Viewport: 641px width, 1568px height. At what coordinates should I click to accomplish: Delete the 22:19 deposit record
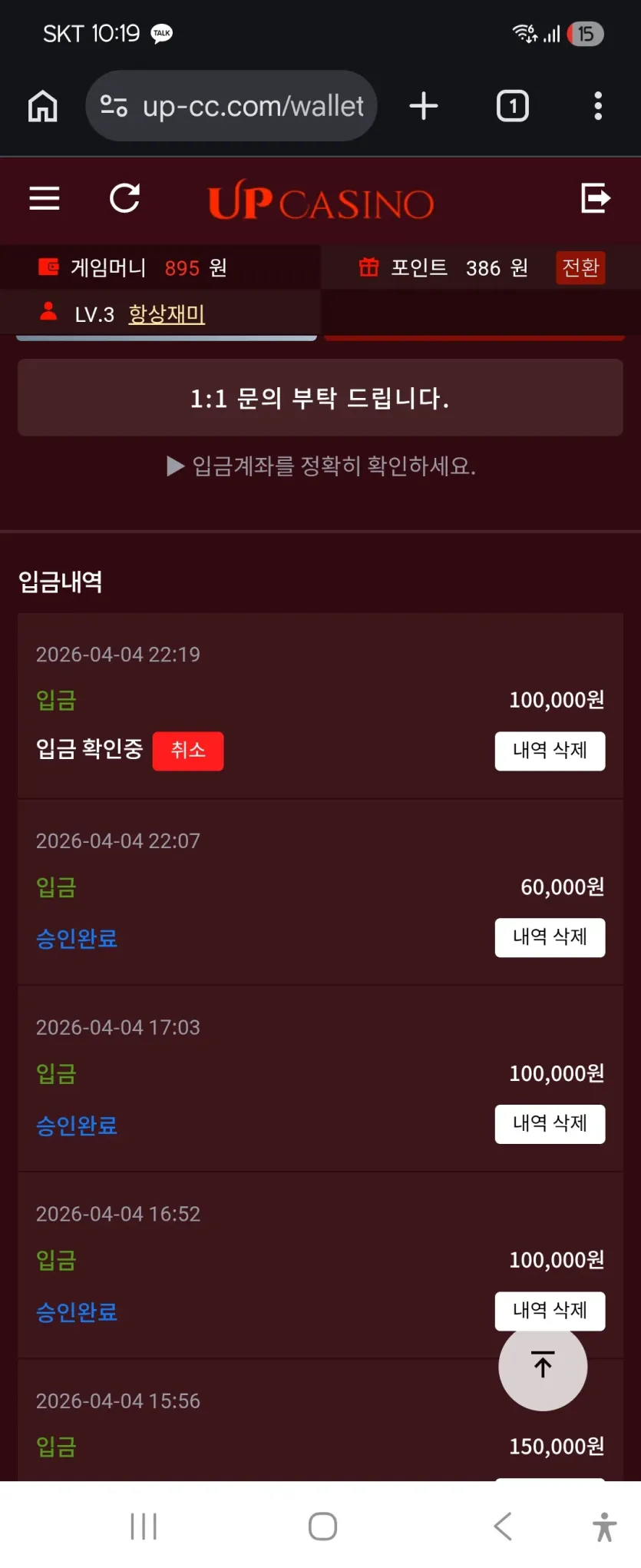550,751
